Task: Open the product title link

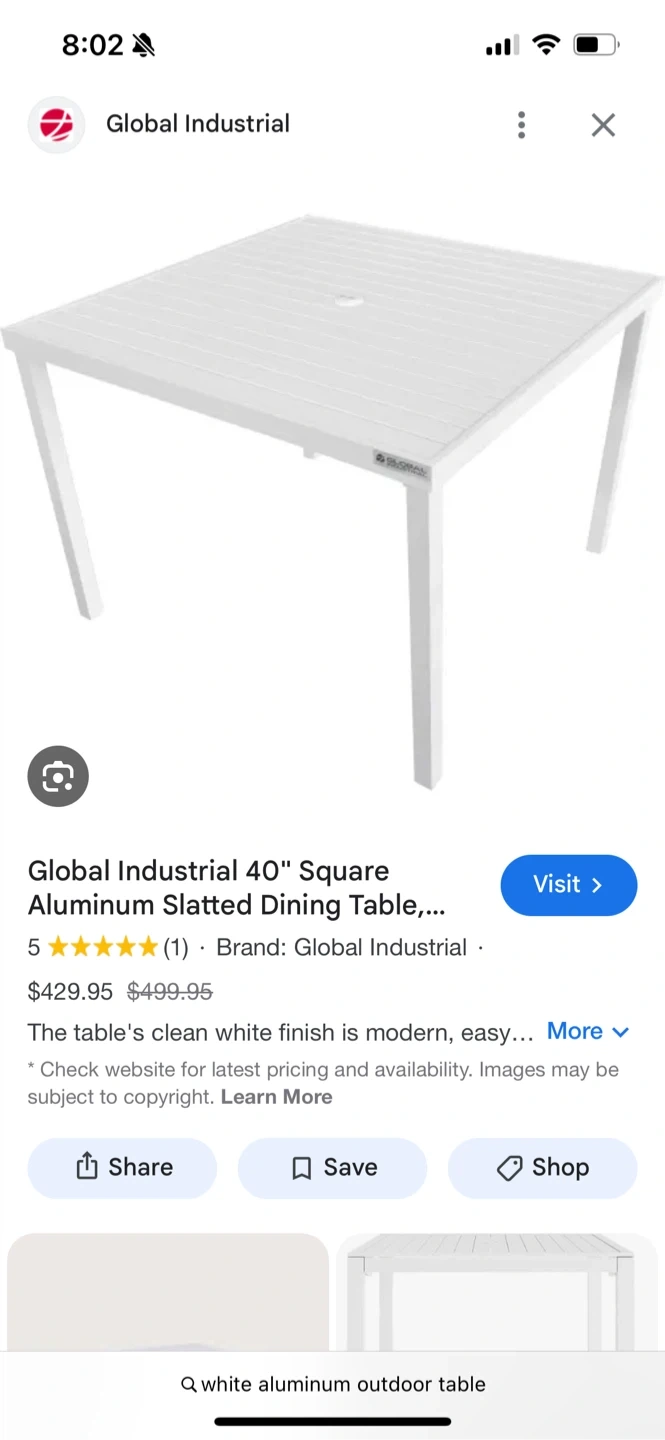Action: (237, 888)
